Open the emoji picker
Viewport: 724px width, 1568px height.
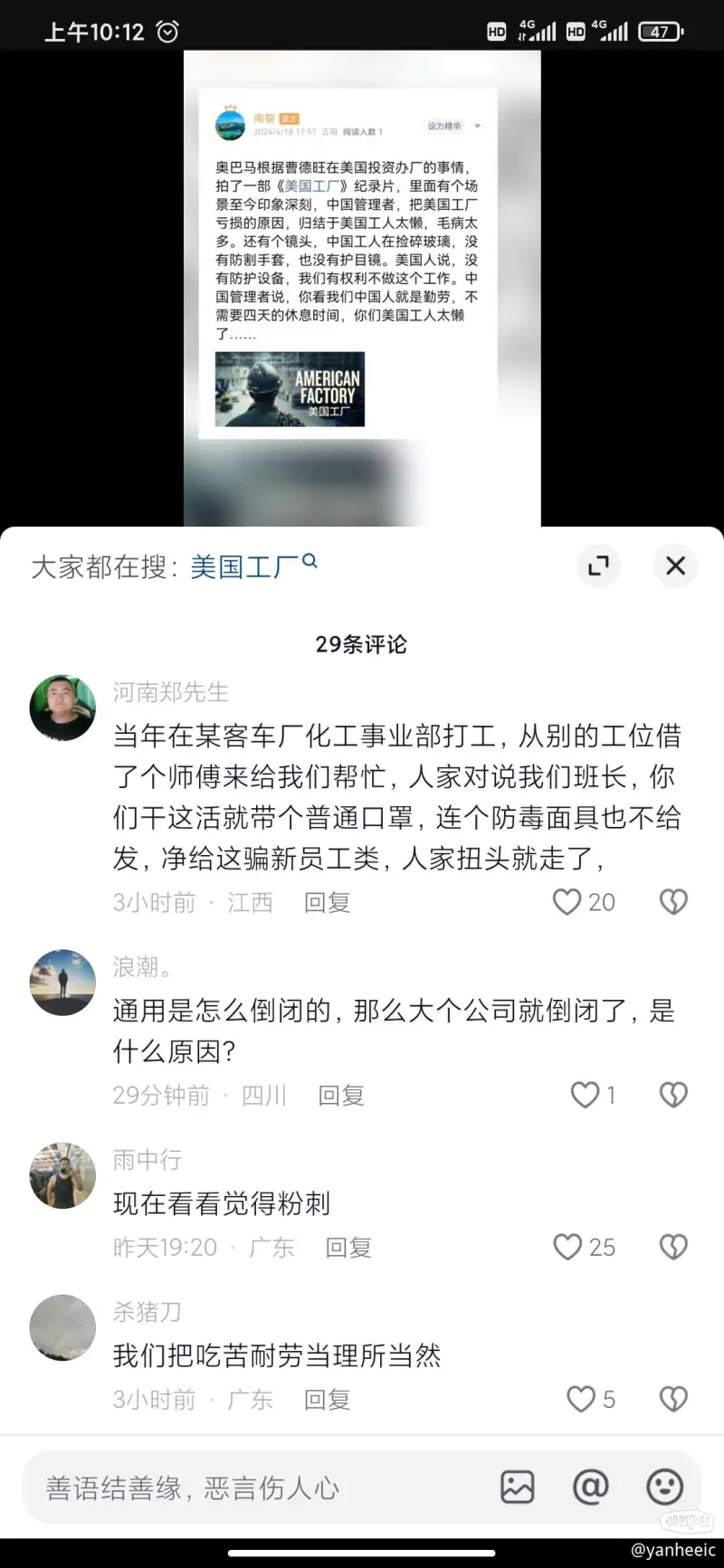[x=664, y=1487]
